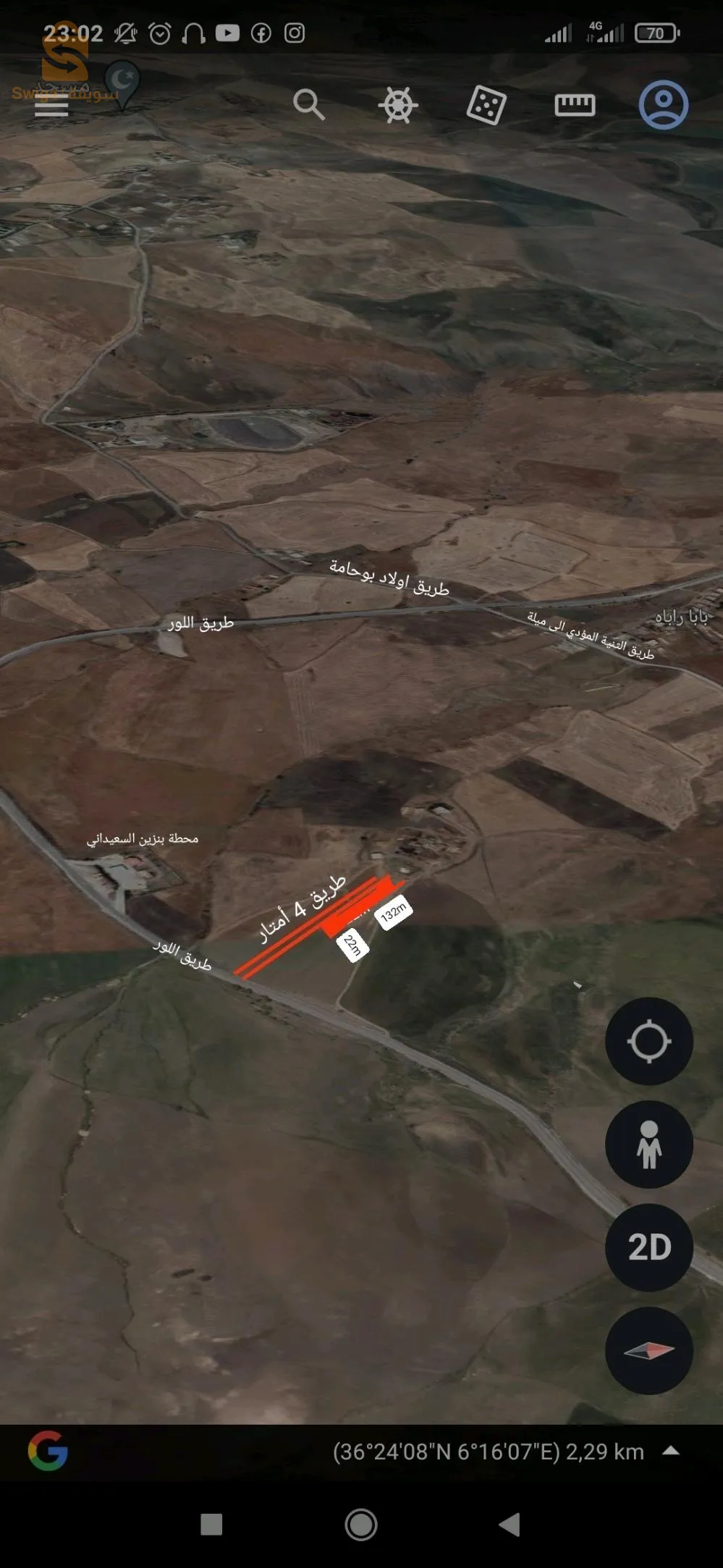Reset orientation with the compass button
This screenshot has width=723, height=1568.
[649, 1351]
